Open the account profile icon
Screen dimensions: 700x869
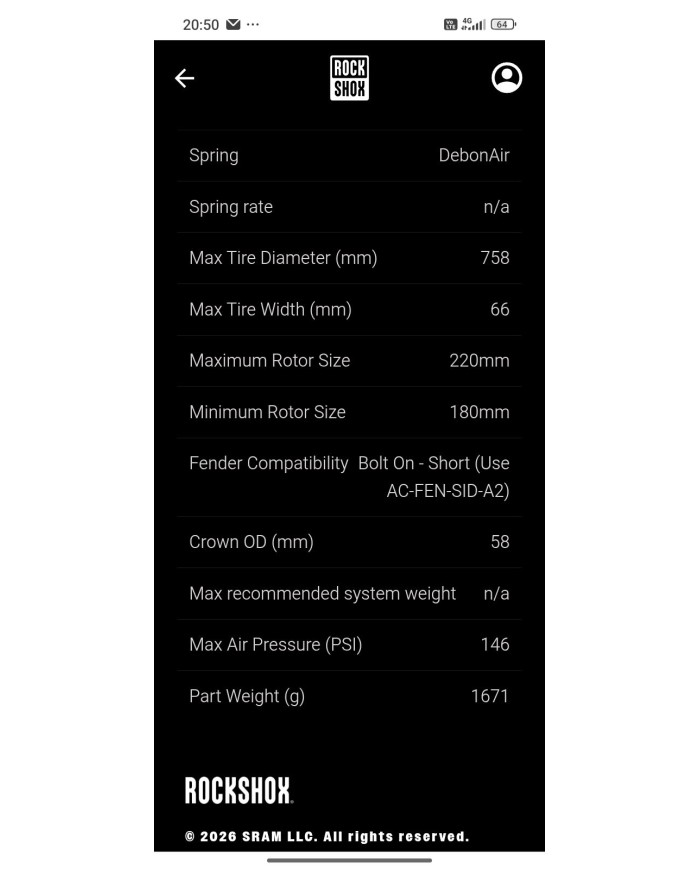point(507,78)
